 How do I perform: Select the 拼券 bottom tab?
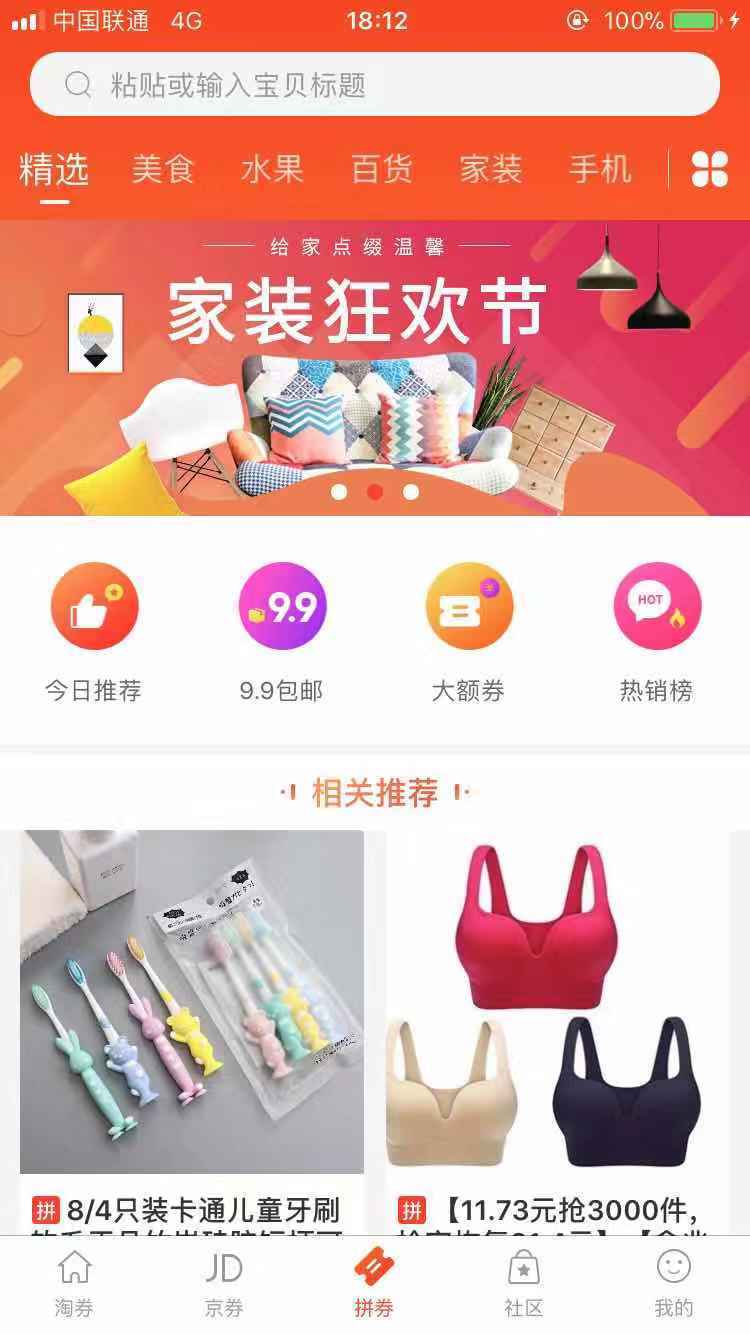374,1284
